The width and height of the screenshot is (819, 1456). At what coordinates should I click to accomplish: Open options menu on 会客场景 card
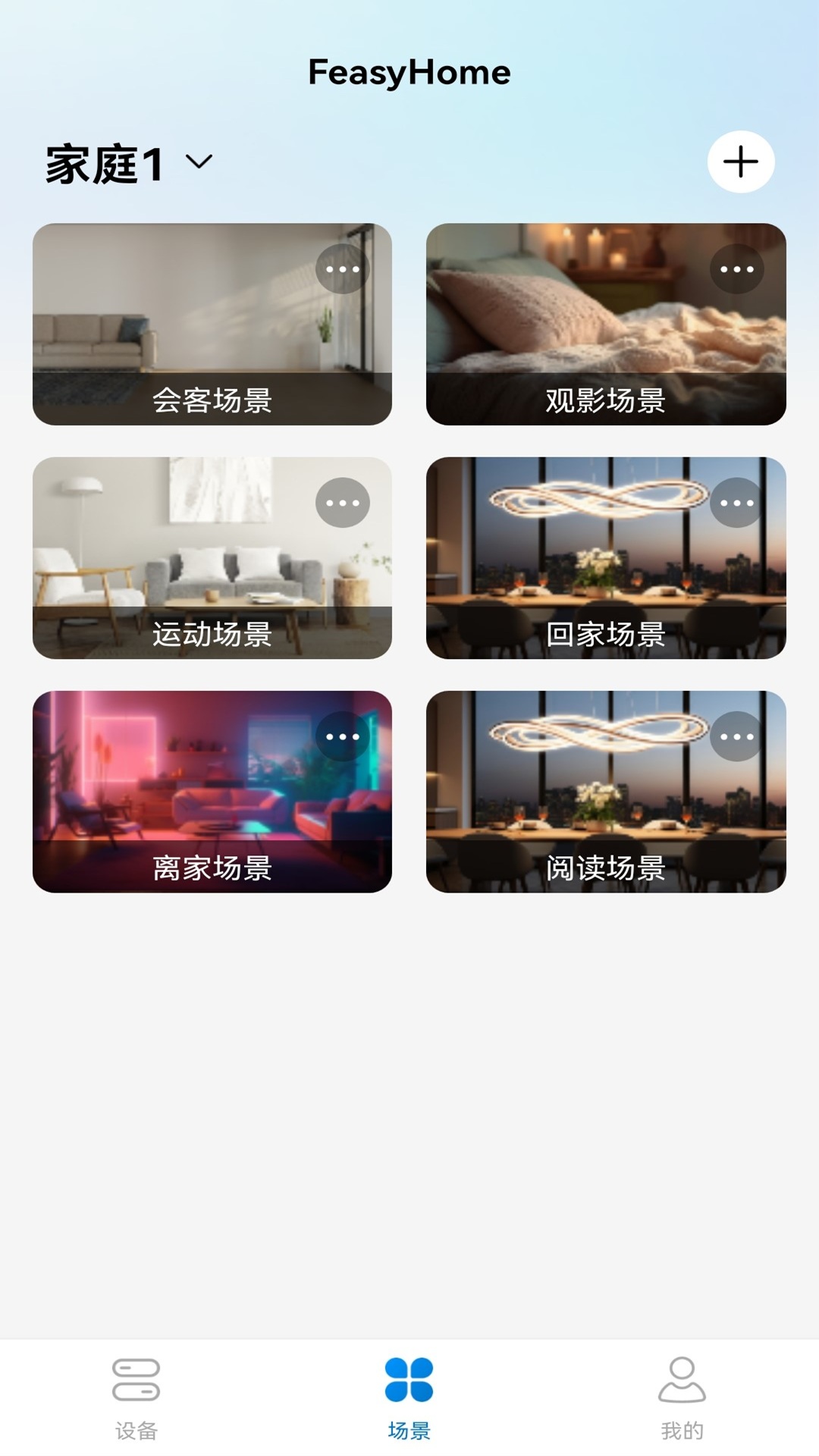click(x=345, y=271)
